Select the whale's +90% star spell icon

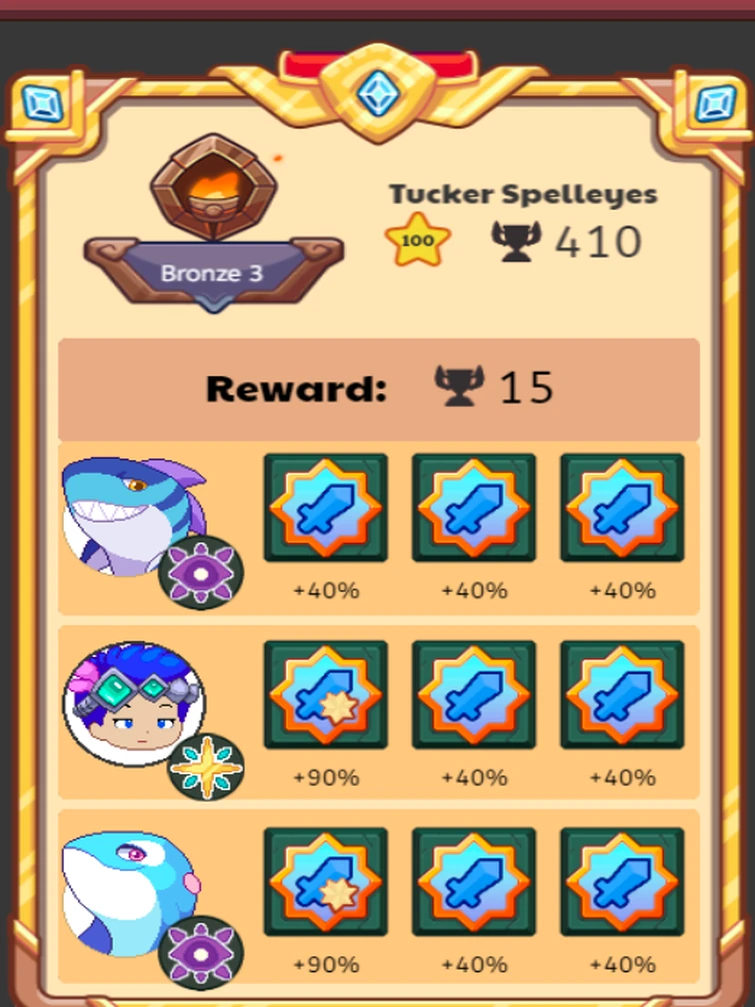click(325, 882)
